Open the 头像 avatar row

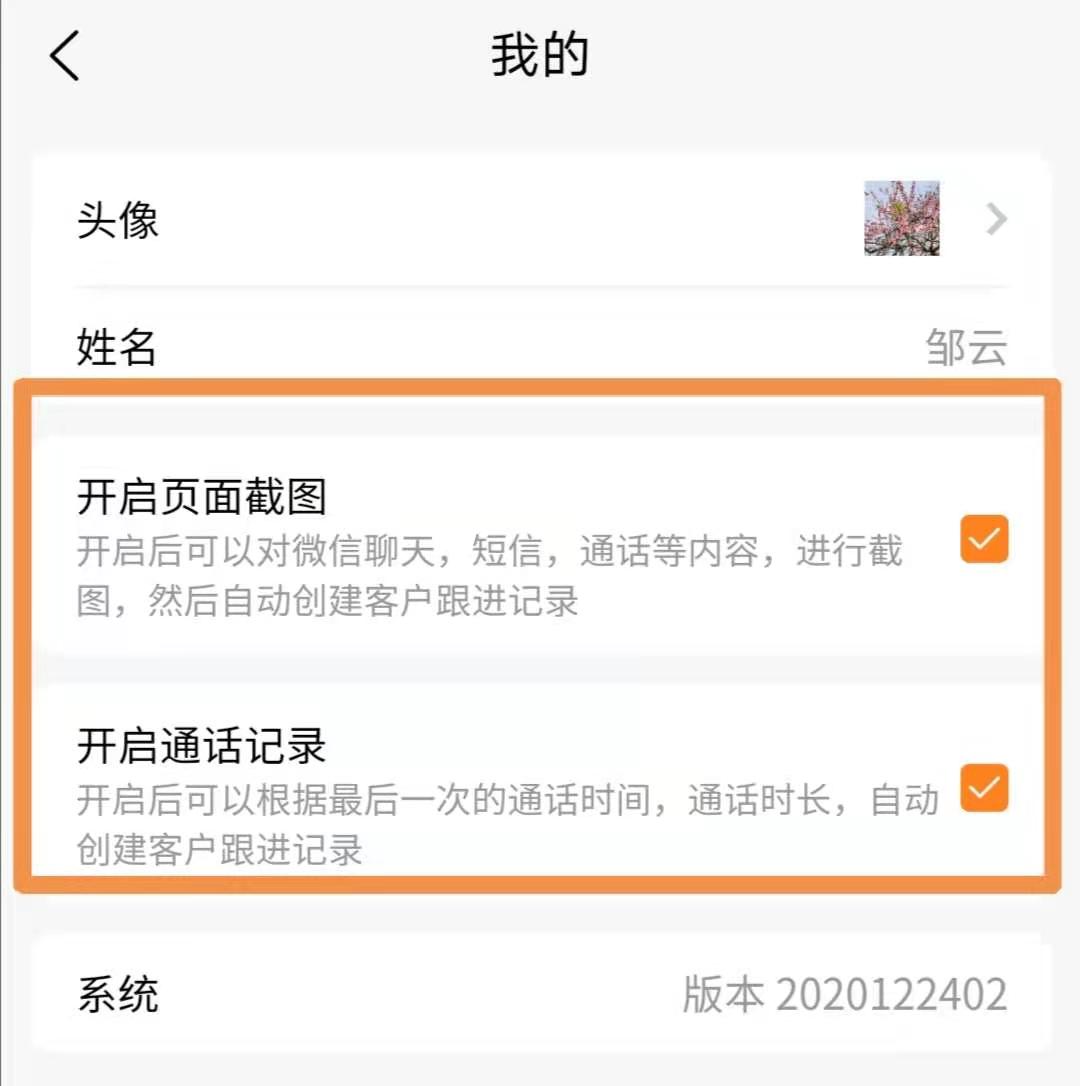(x=540, y=219)
